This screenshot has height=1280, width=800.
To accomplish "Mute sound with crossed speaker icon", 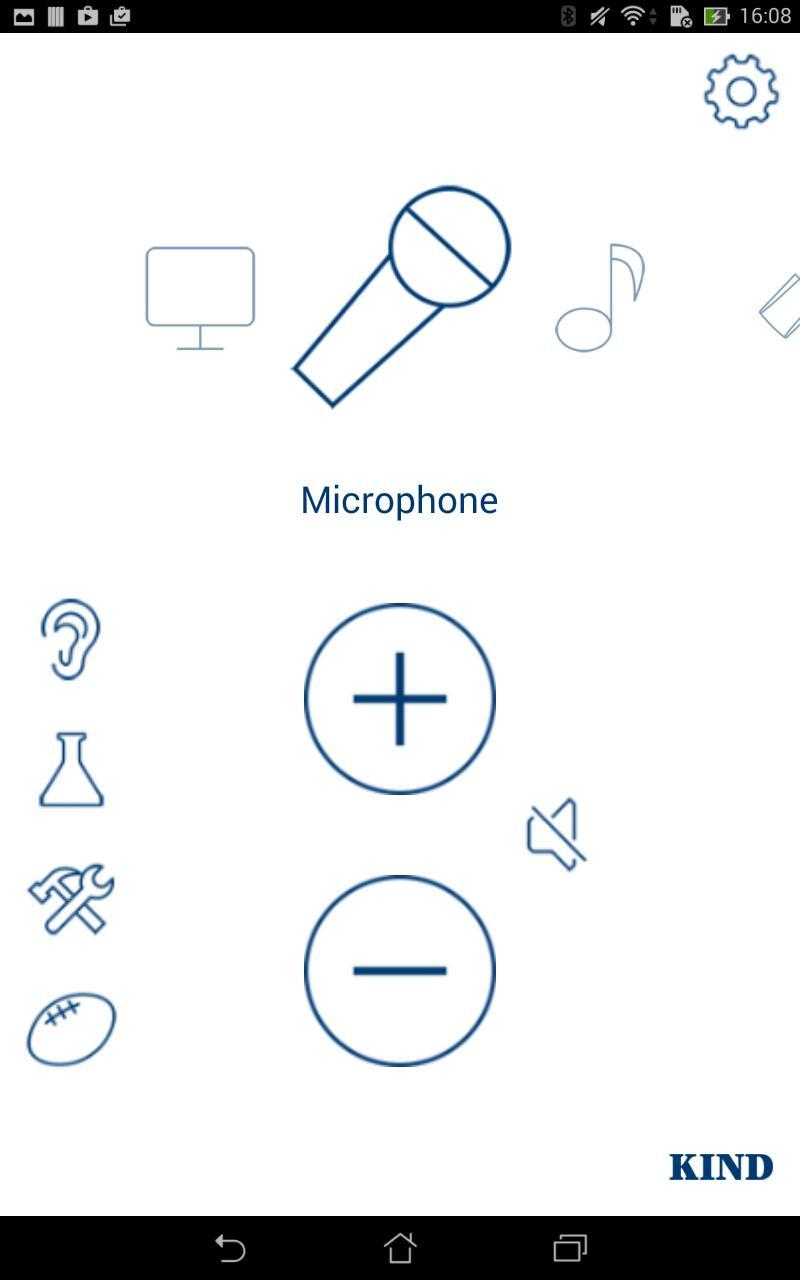I will [556, 834].
